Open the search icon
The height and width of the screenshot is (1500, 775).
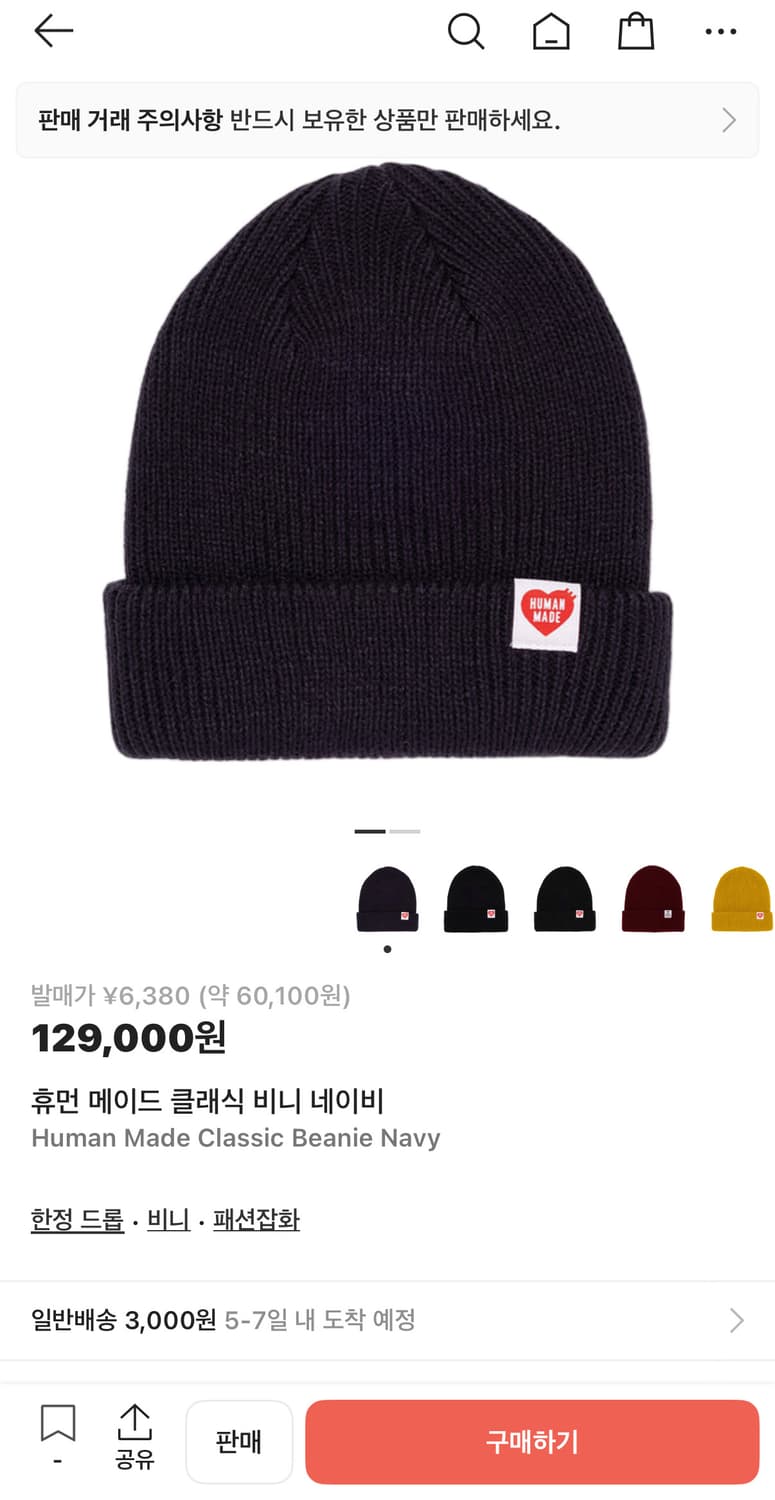click(x=466, y=31)
